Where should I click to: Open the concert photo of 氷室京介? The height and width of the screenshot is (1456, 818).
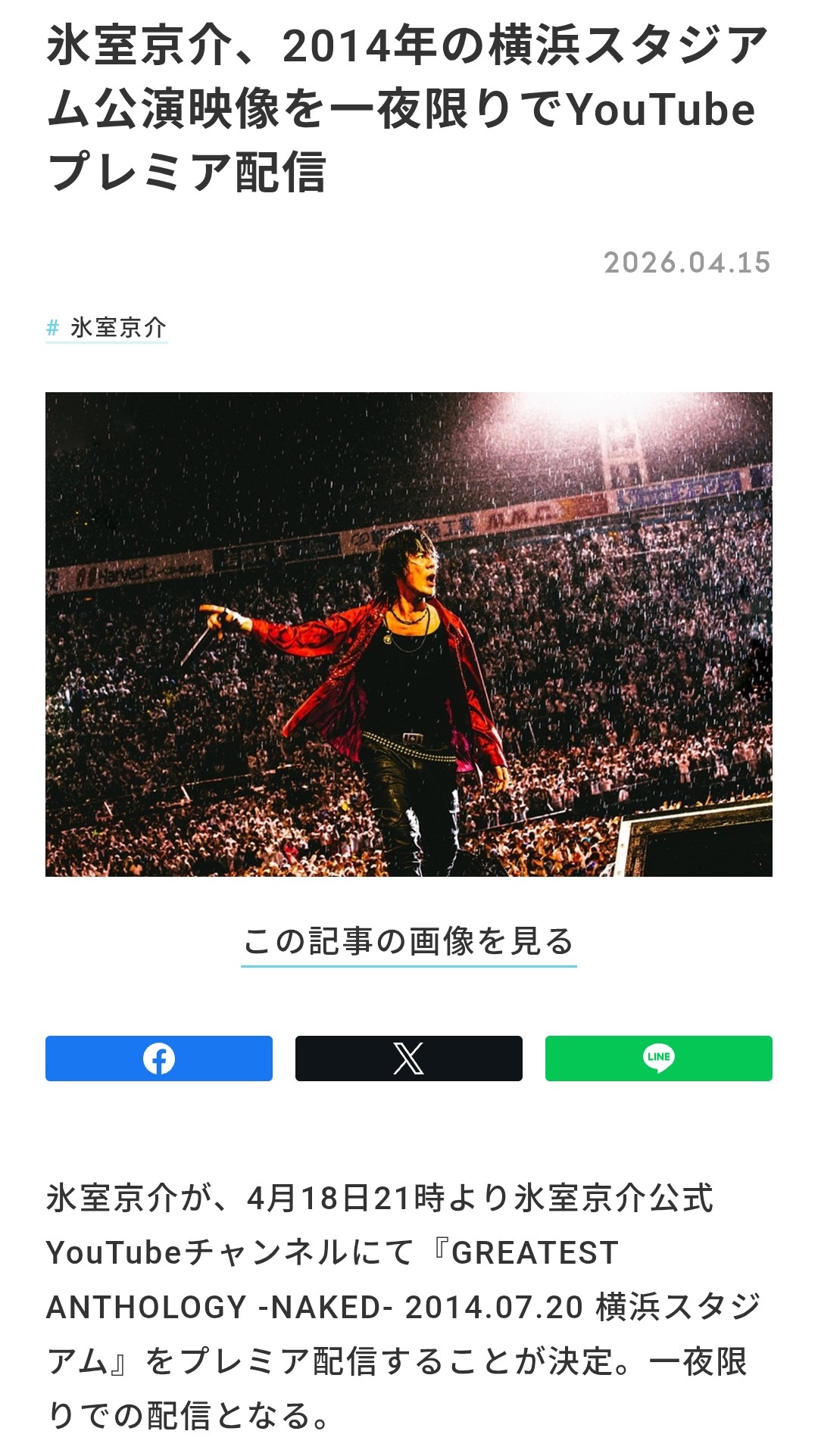pos(409,634)
